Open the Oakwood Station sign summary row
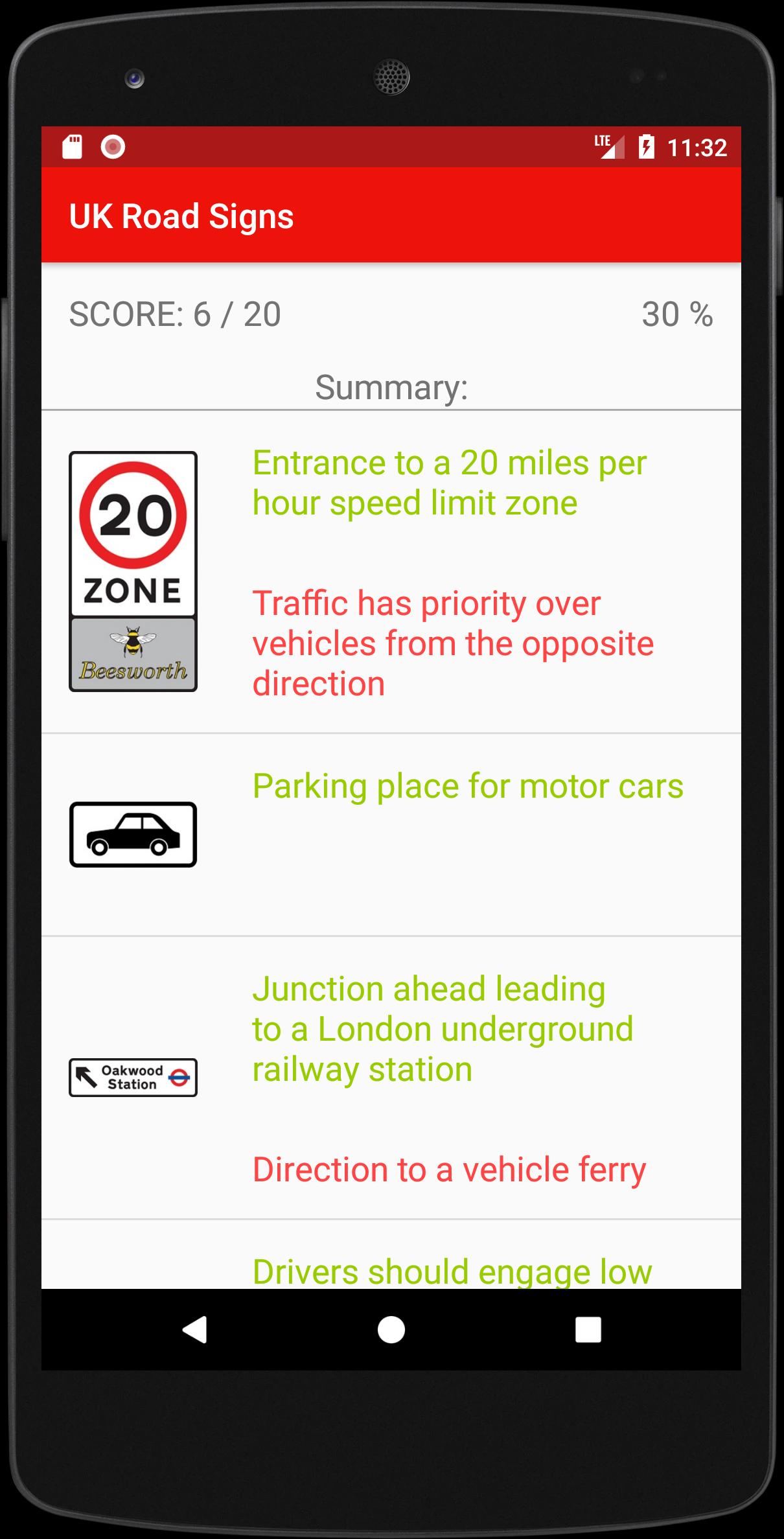 [x=391, y=1078]
